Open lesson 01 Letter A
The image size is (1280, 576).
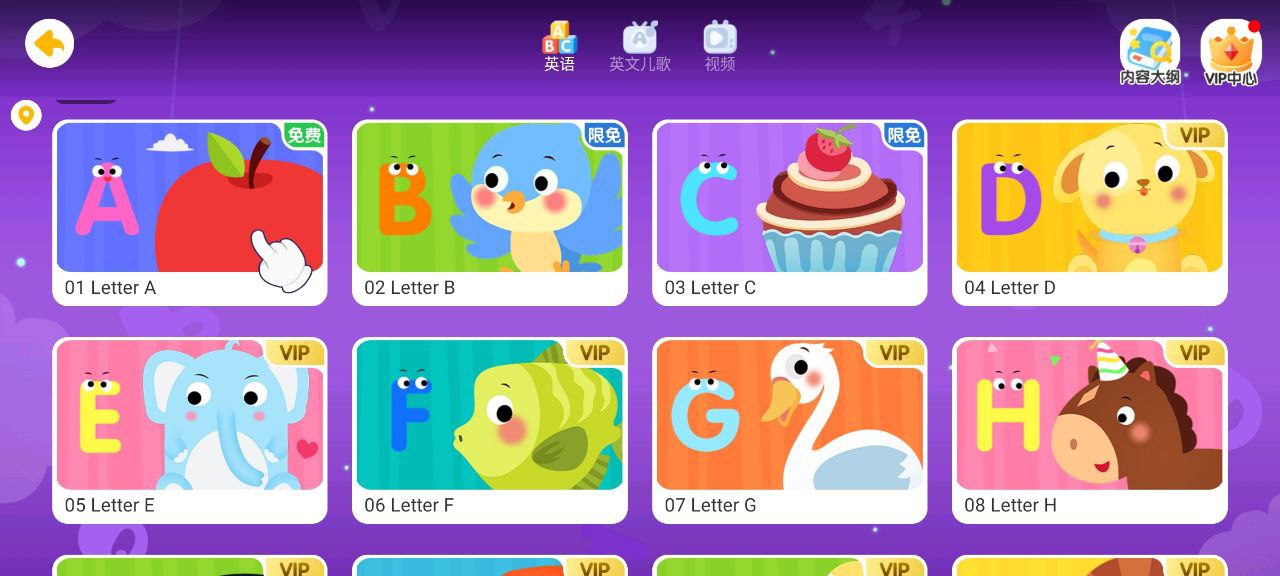(x=190, y=212)
